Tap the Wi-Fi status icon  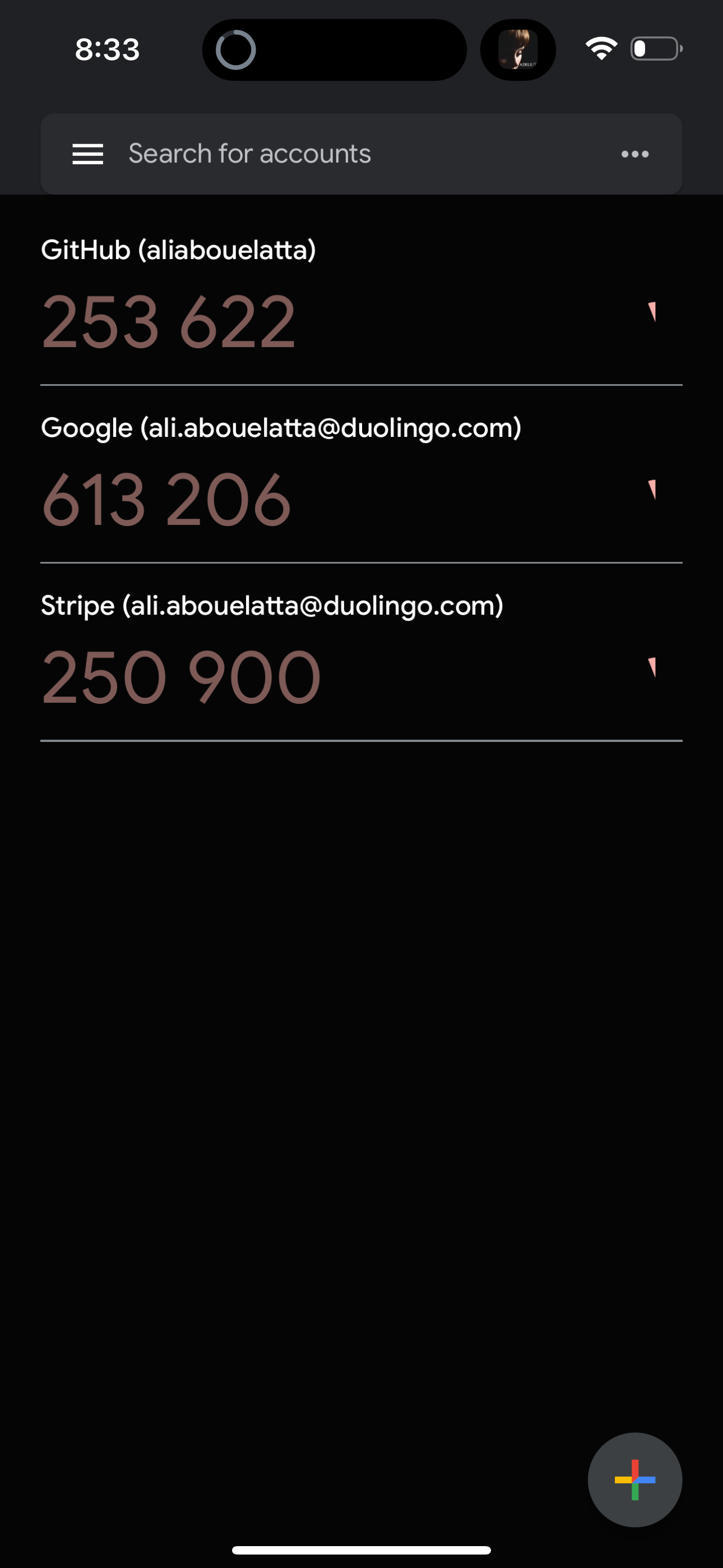click(601, 49)
